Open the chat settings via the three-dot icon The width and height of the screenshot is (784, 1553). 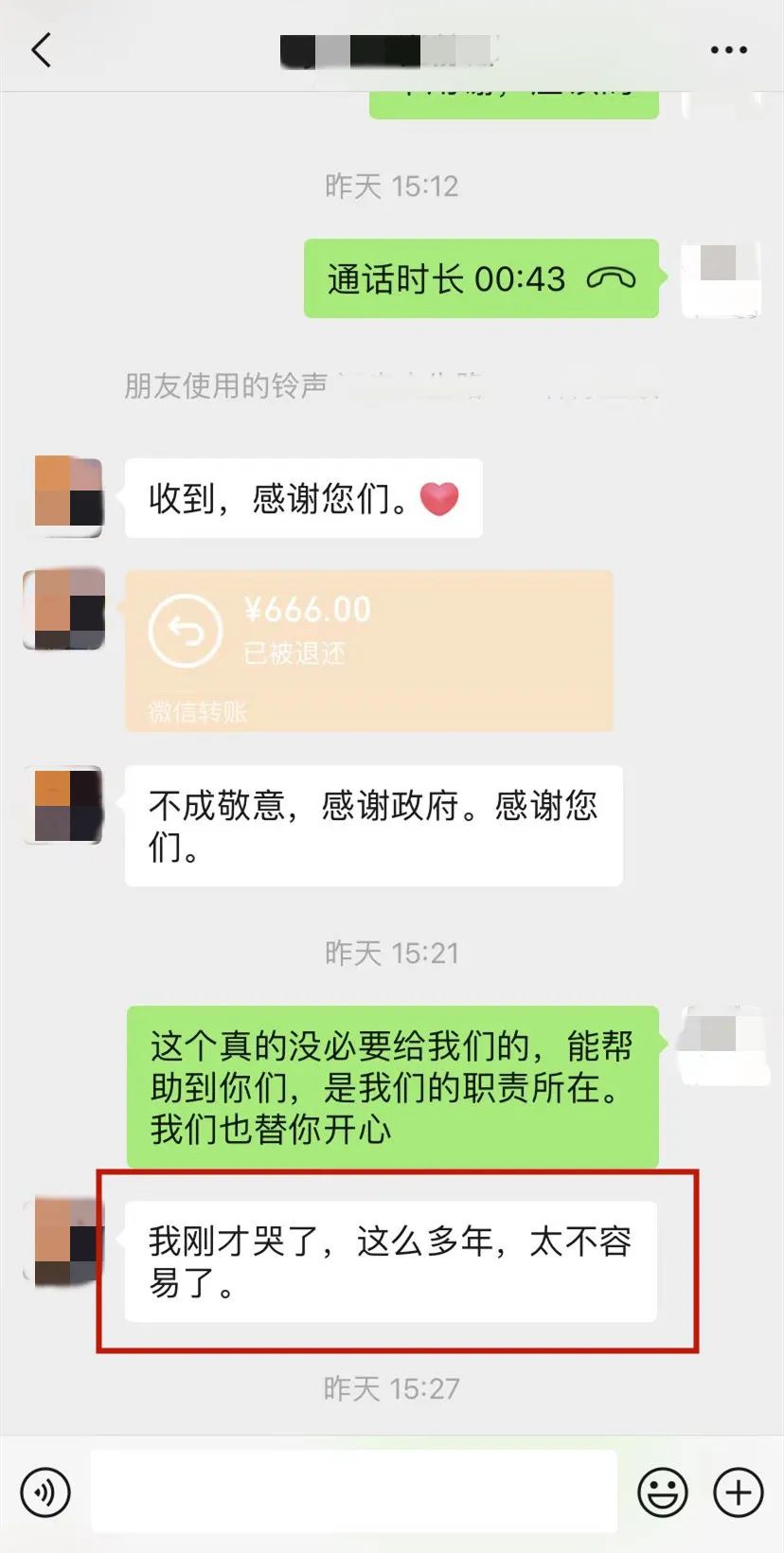click(727, 49)
